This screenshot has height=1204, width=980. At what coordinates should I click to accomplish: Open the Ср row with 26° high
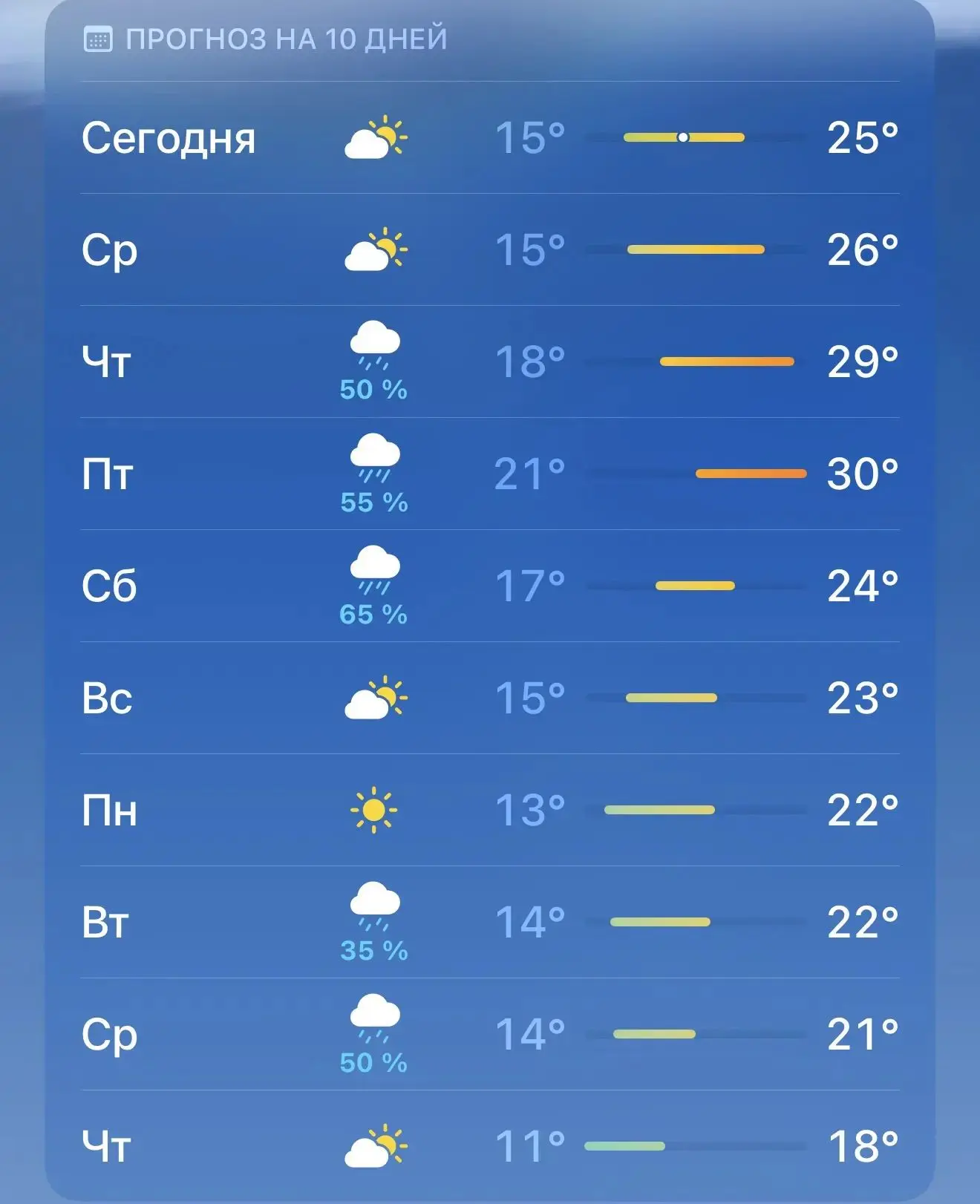coord(490,249)
